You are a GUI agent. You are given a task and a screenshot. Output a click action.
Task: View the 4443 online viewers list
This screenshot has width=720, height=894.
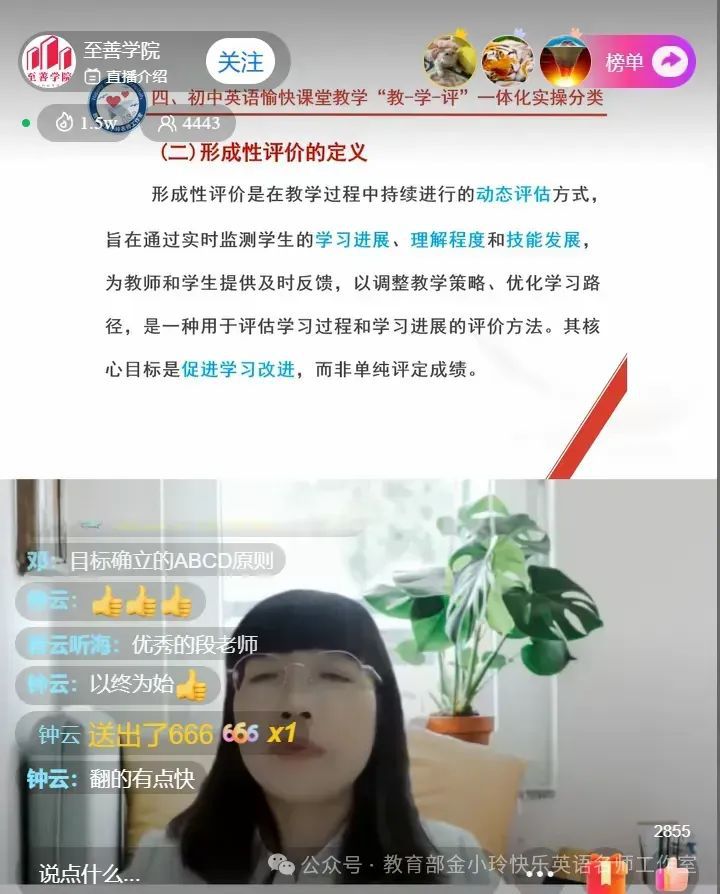188,123
